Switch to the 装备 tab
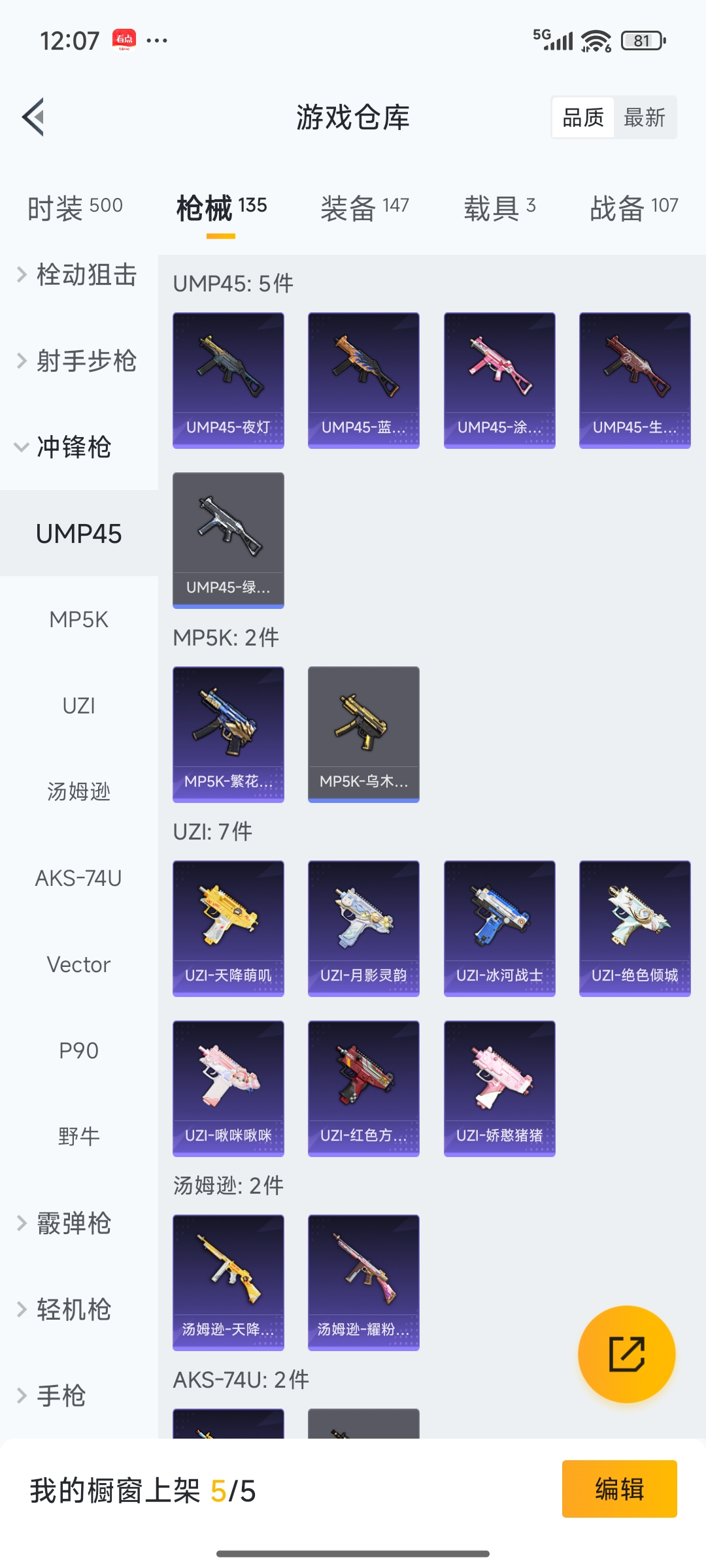706x1568 pixels. point(364,208)
